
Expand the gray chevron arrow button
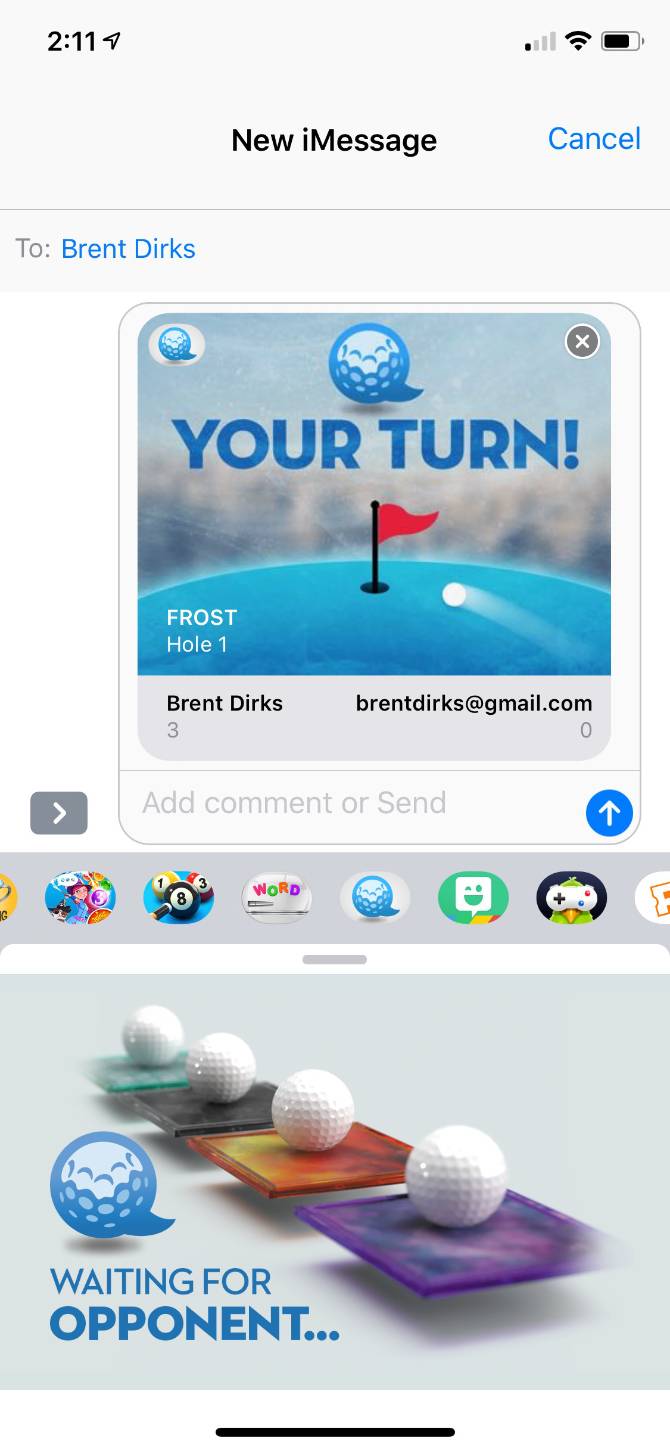coord(59,813)
